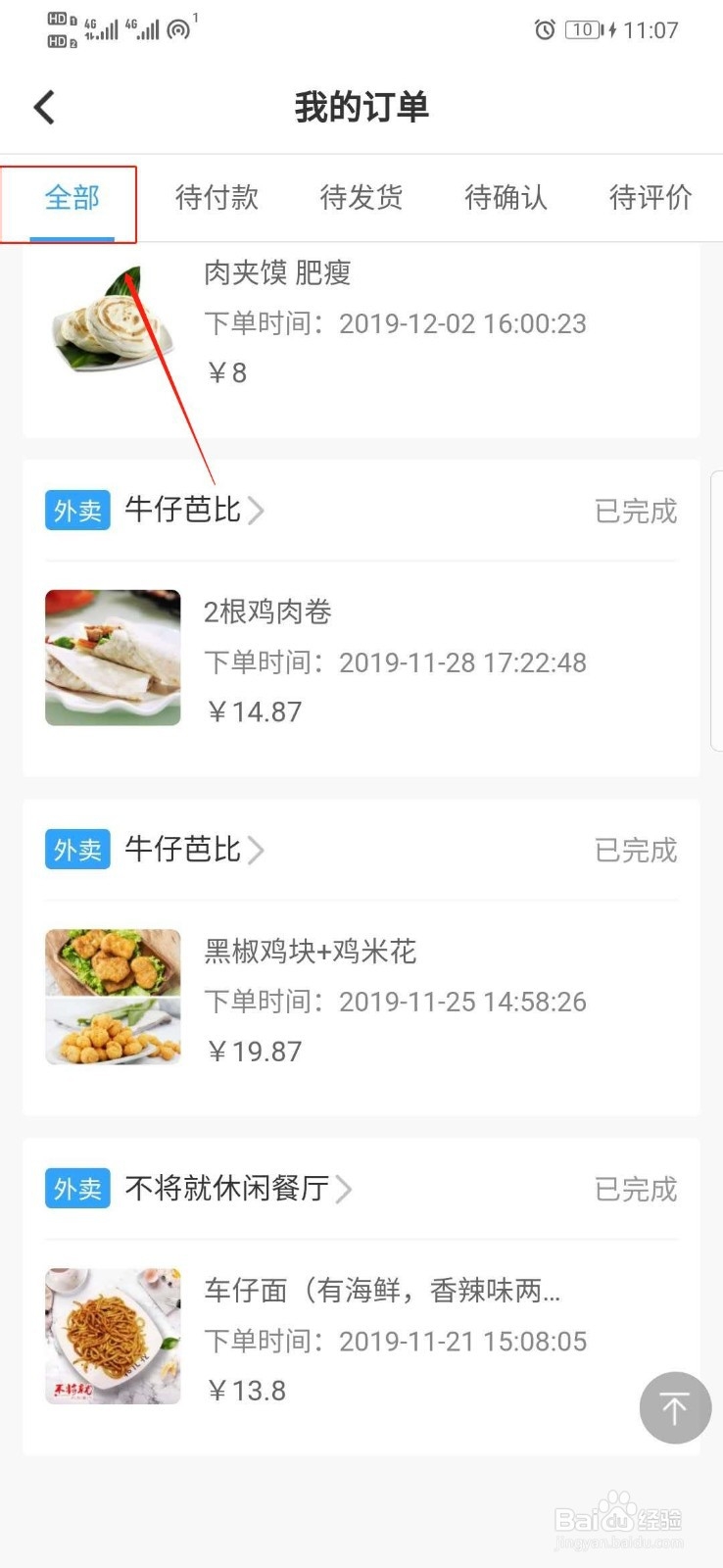
Task: Open 不将就休闲餐厅 store via its chevron
Action: (344, 1189)
